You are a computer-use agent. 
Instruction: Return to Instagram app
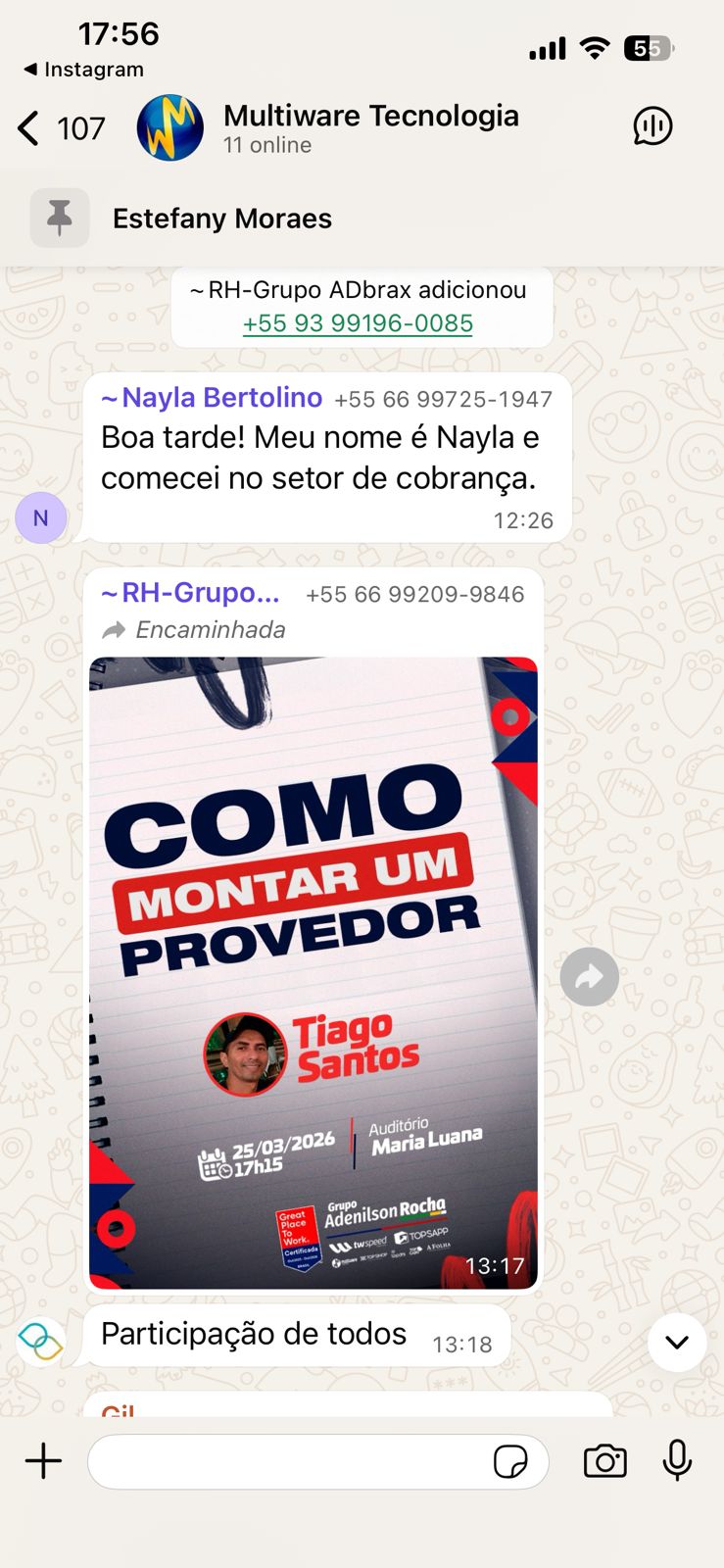[x=83, y=70]
